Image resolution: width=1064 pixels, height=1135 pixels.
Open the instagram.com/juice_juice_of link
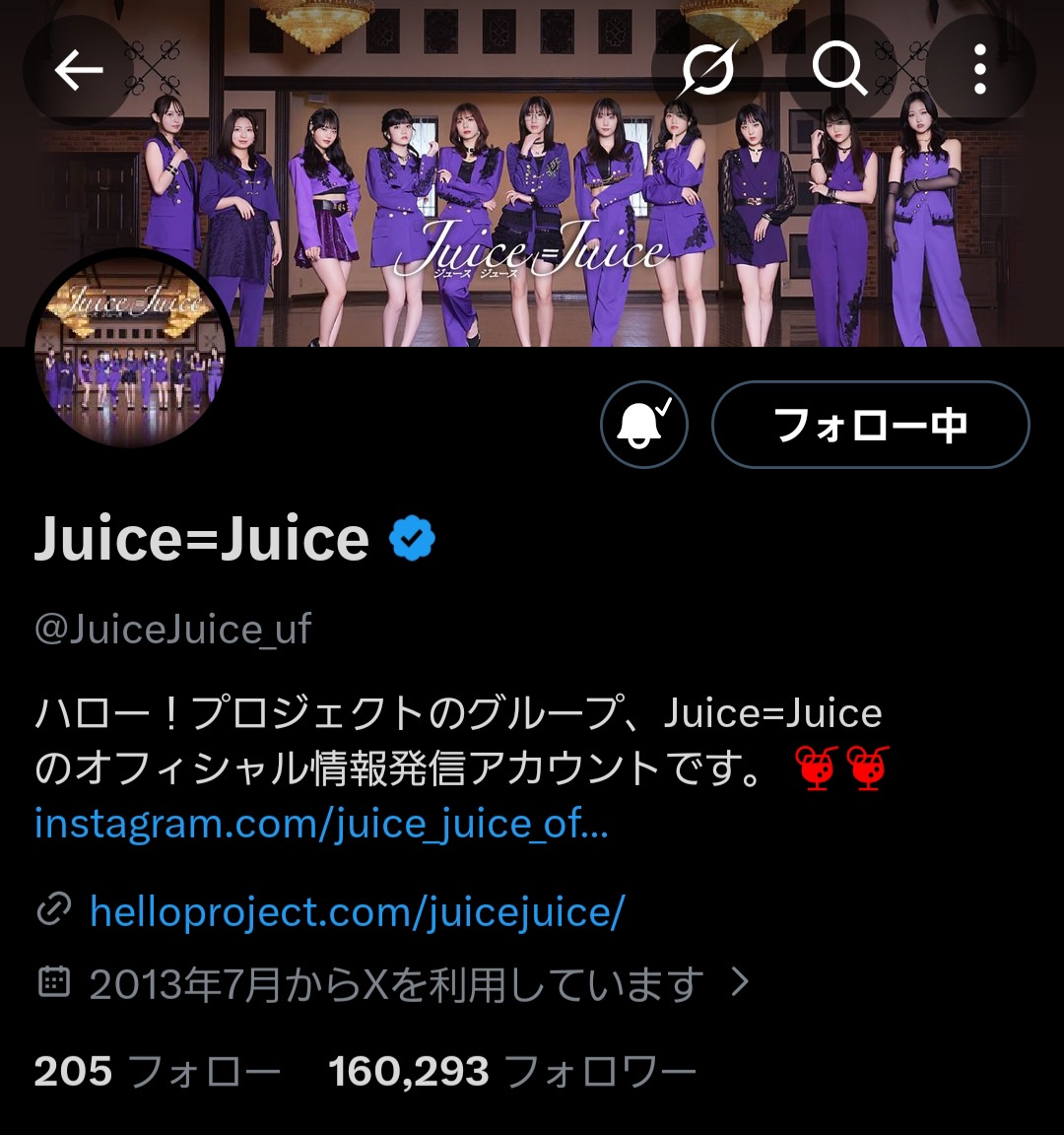321,823
